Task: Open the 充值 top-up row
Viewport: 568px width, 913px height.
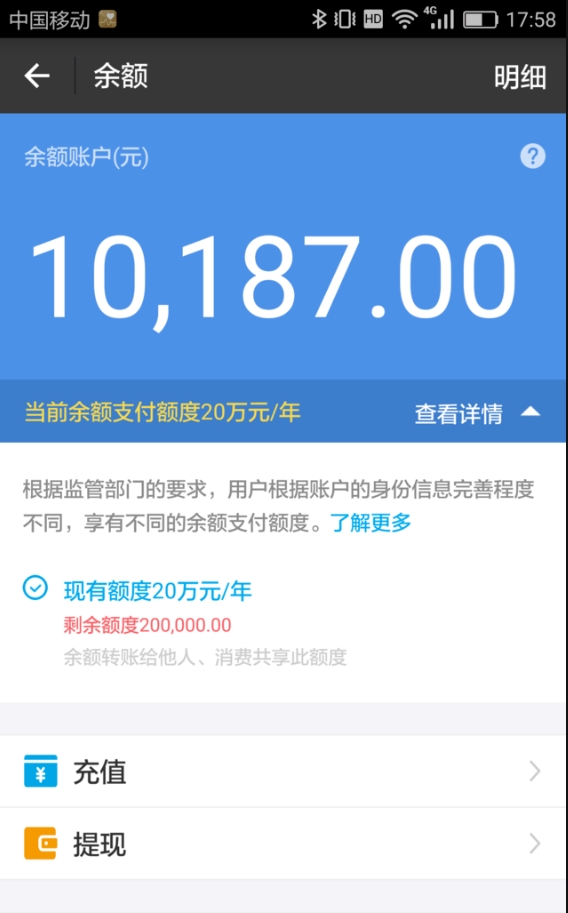Action: click(x=284, y=772)
